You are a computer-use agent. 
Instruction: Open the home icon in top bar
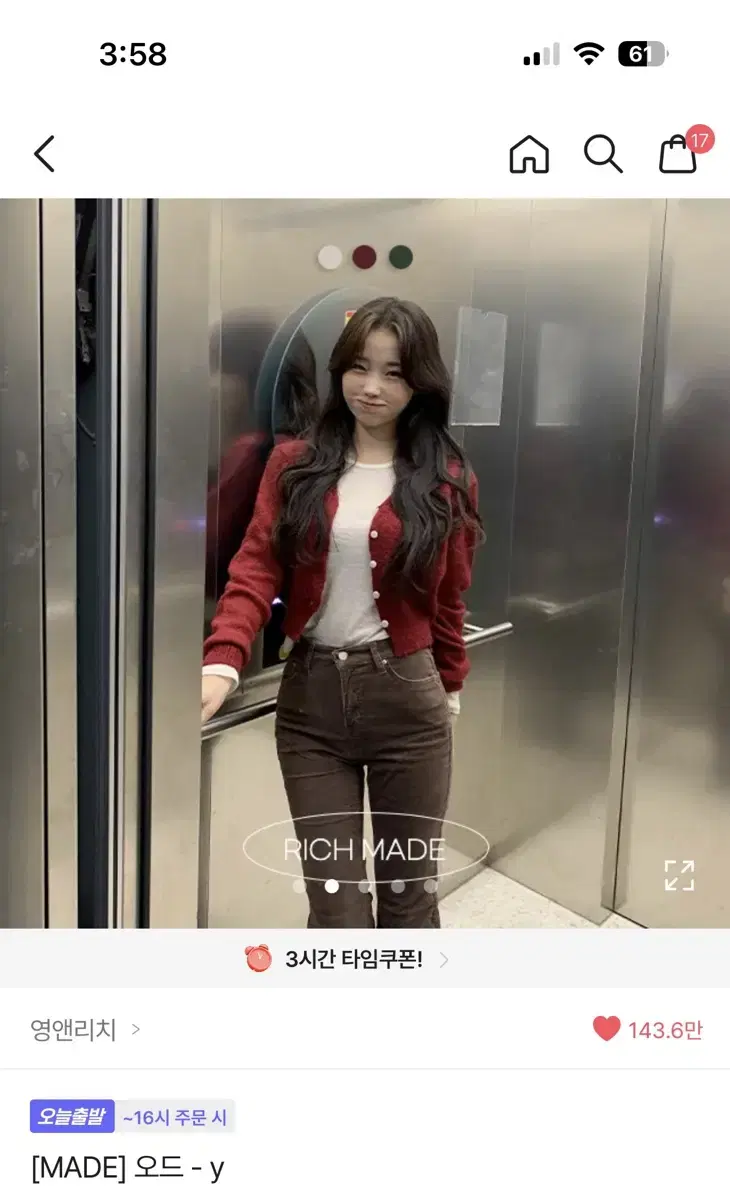(x=529, y=154)
